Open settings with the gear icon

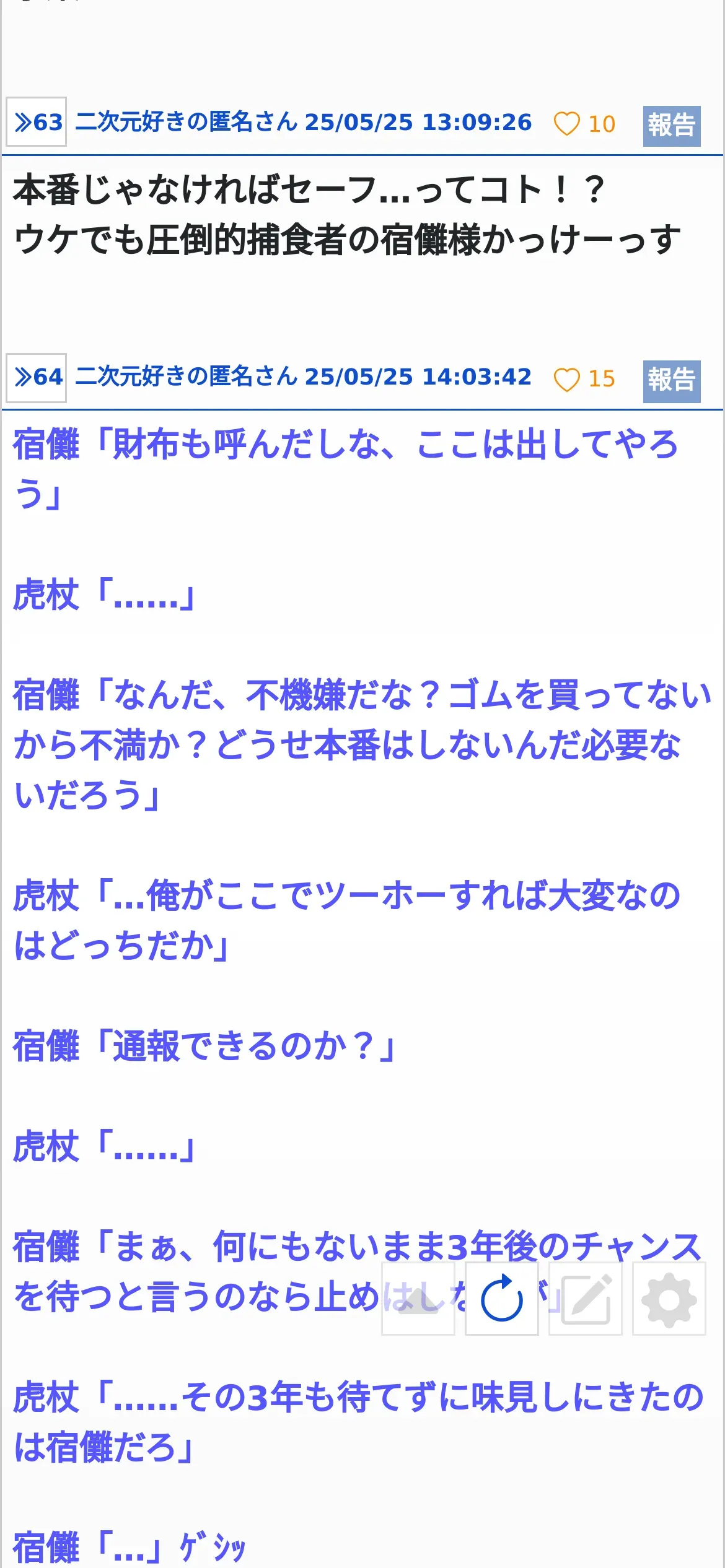(669, 1299)
